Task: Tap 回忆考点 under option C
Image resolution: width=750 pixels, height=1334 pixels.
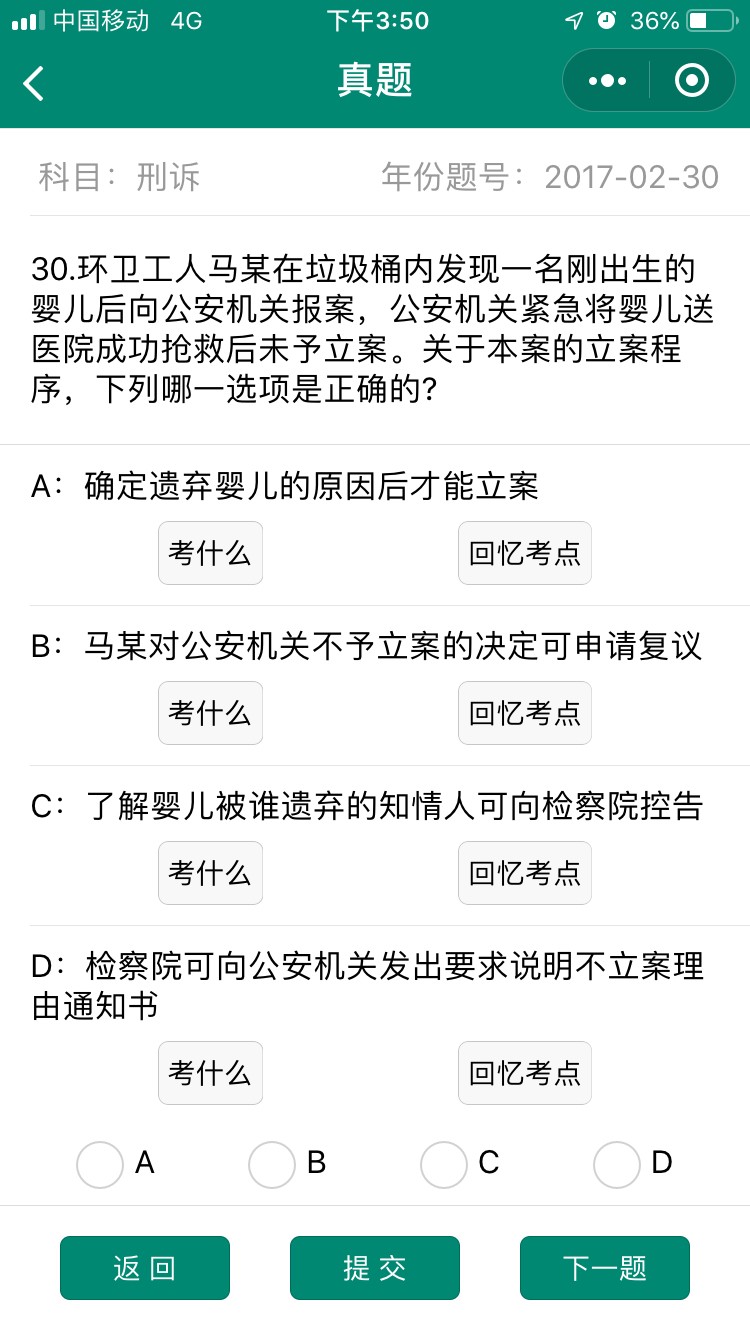Action: click(x=525, y=873)
